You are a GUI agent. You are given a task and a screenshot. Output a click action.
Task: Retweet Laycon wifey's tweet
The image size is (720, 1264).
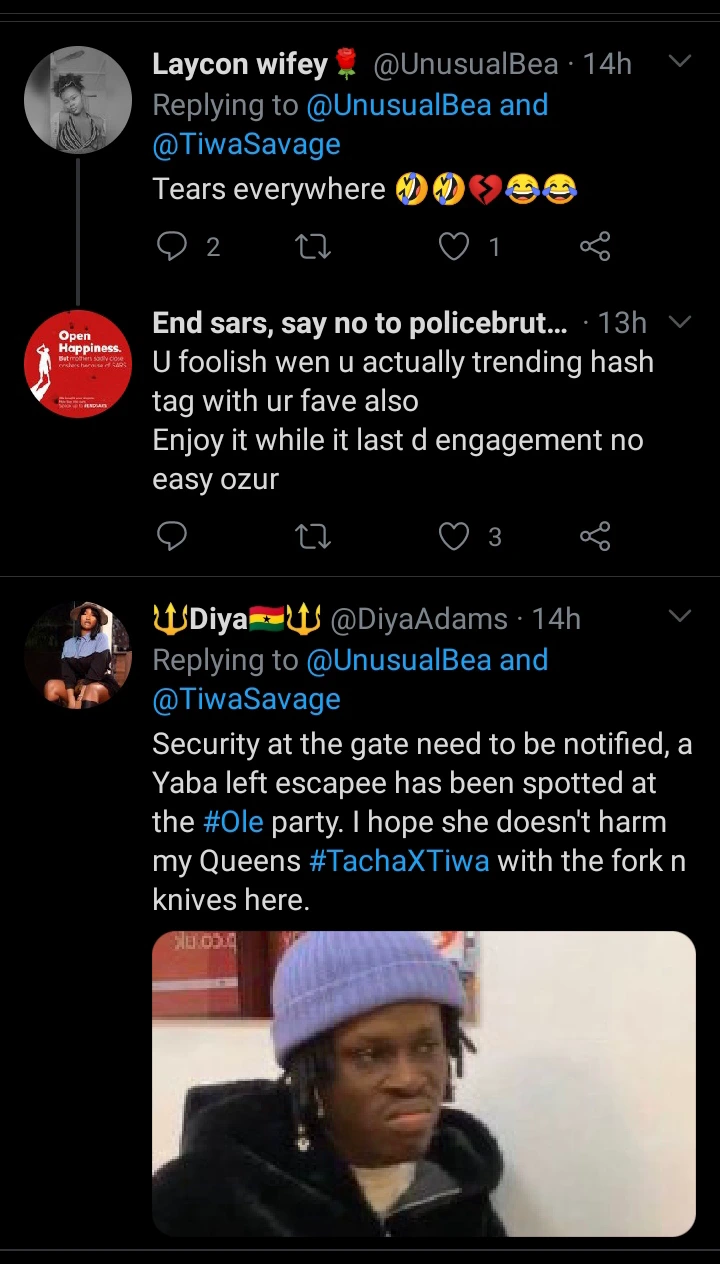pyautogui.click(x=314, y=246)
